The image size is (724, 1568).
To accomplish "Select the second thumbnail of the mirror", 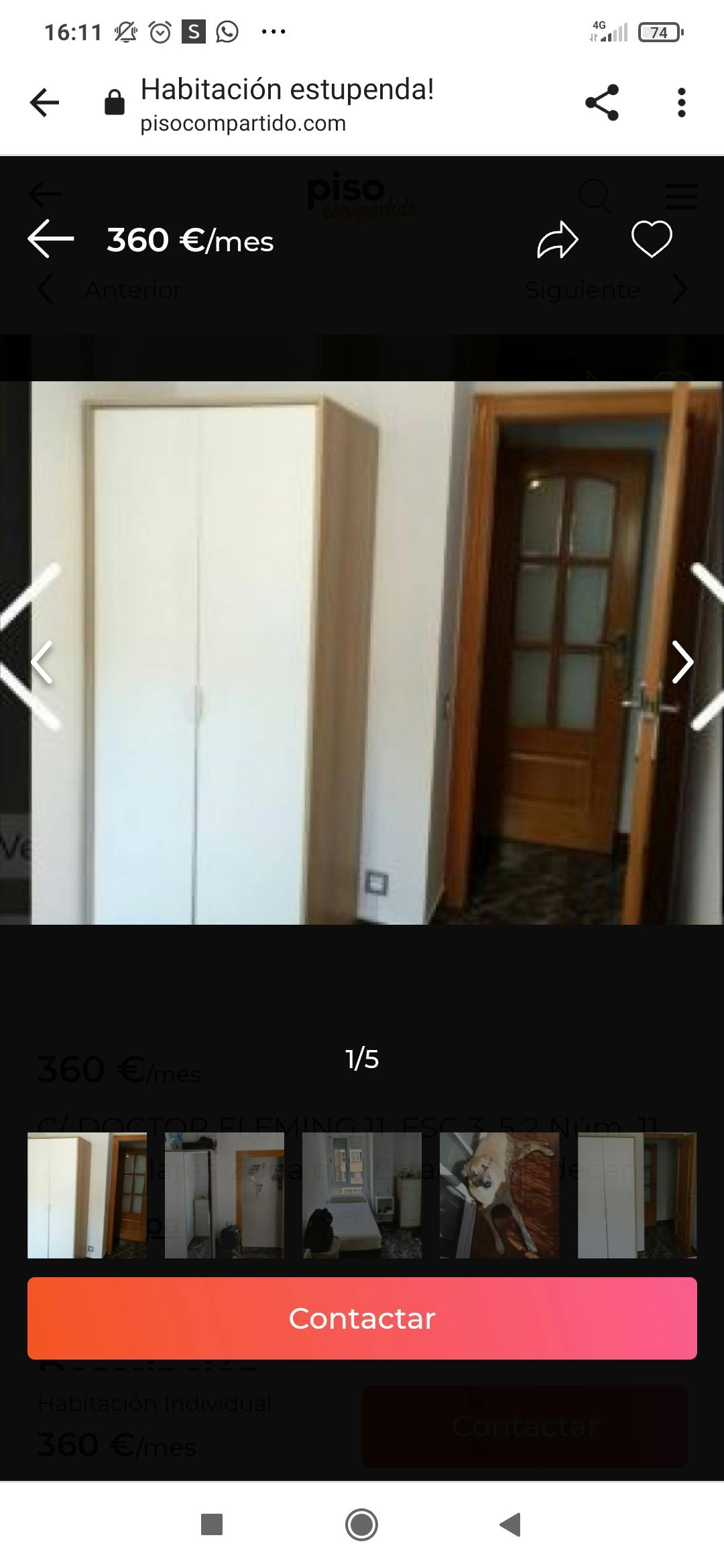I will coord(224,1195).
